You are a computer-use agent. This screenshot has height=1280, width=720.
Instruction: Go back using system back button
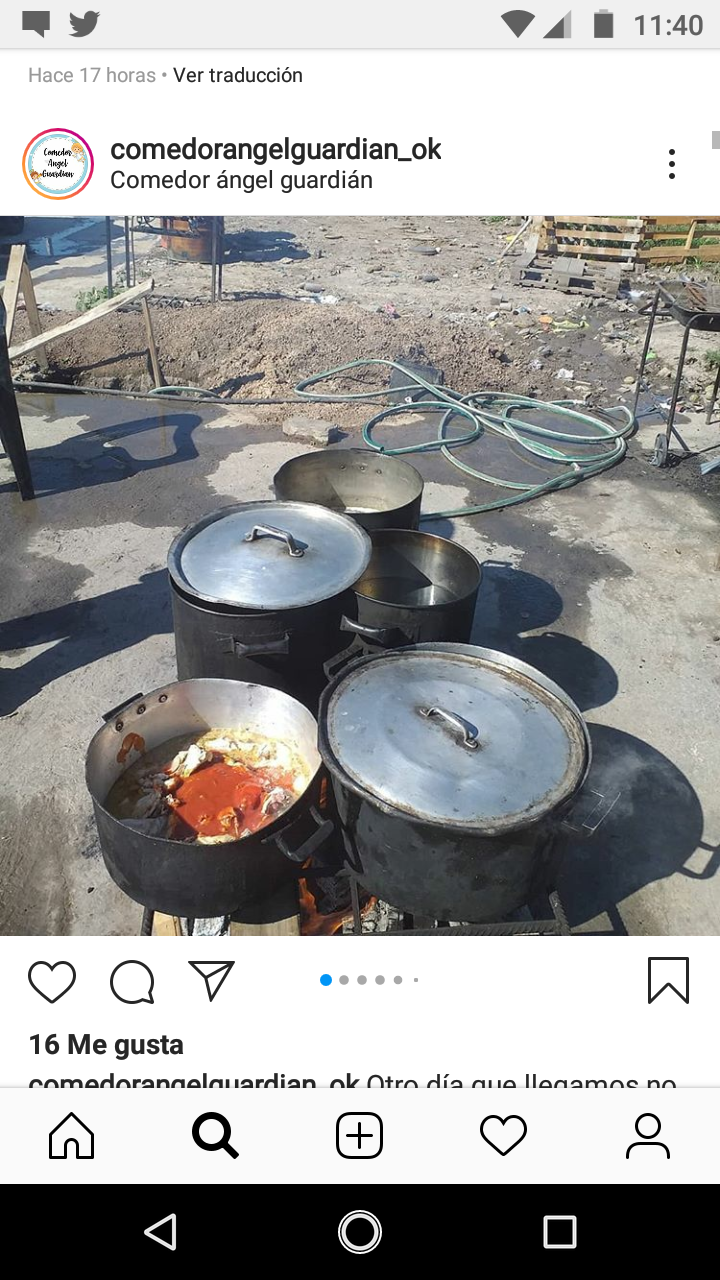point(160,1232)
